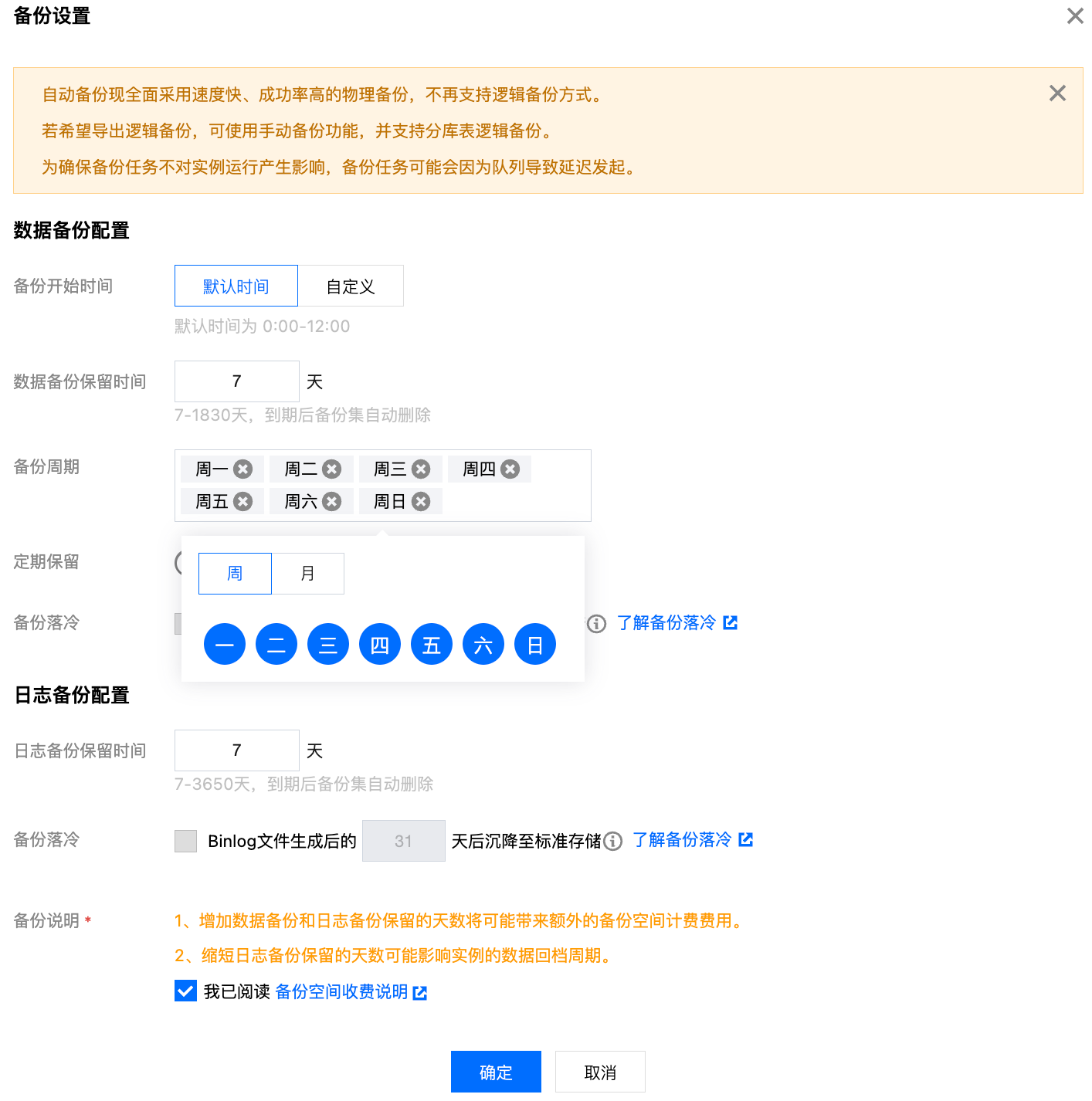Switch cycle popup to 月

tap(307, 574)
